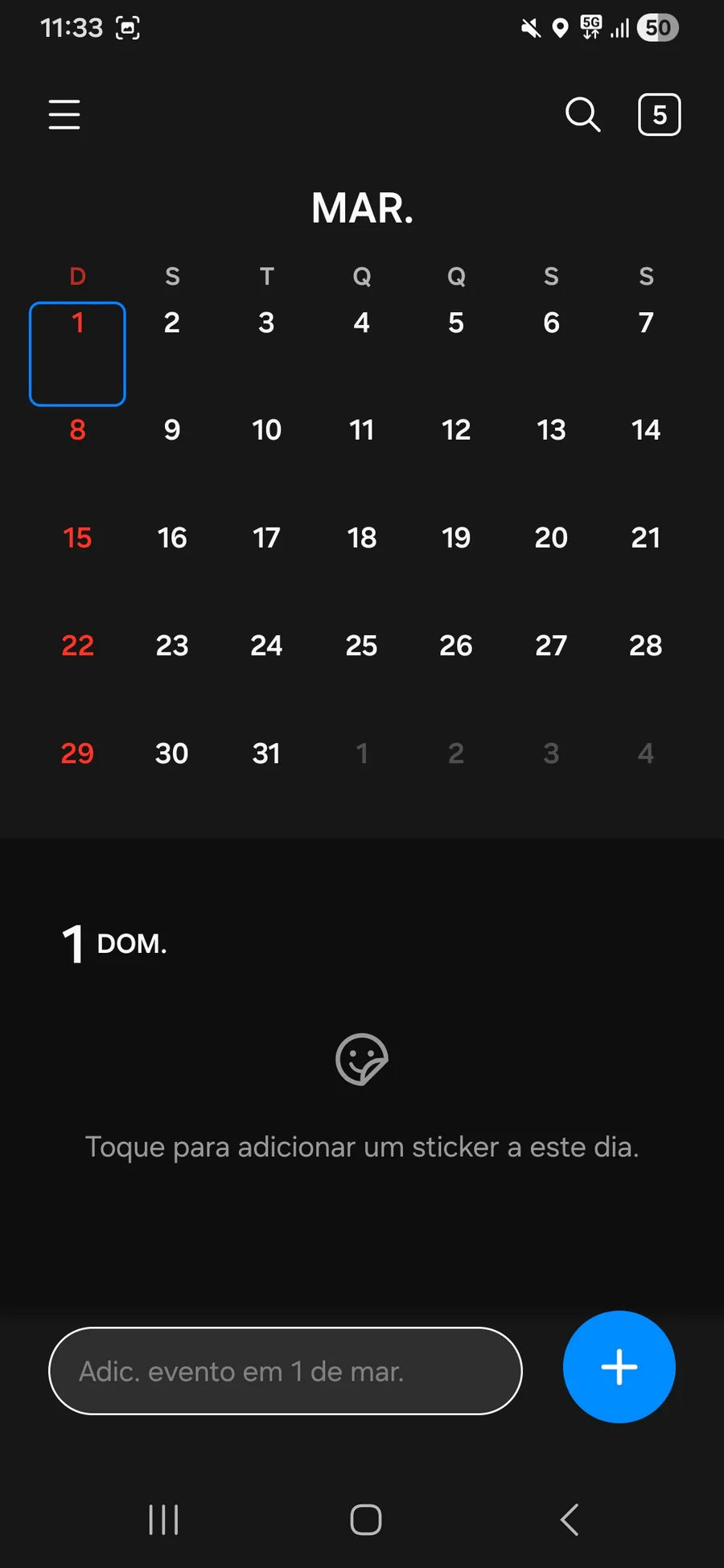Open the MAR. month picker

point(363,207)
